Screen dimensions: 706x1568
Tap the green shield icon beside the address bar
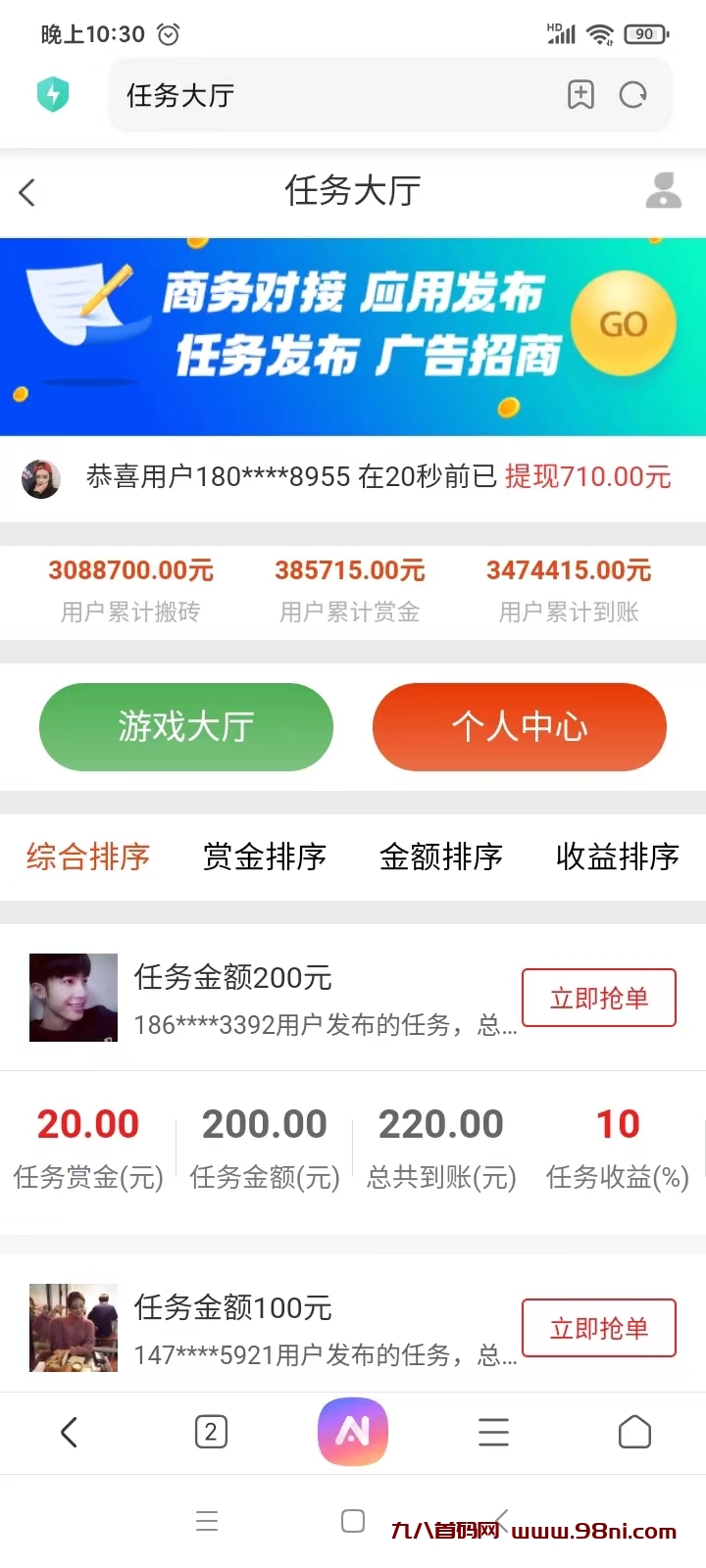(53, 94)
